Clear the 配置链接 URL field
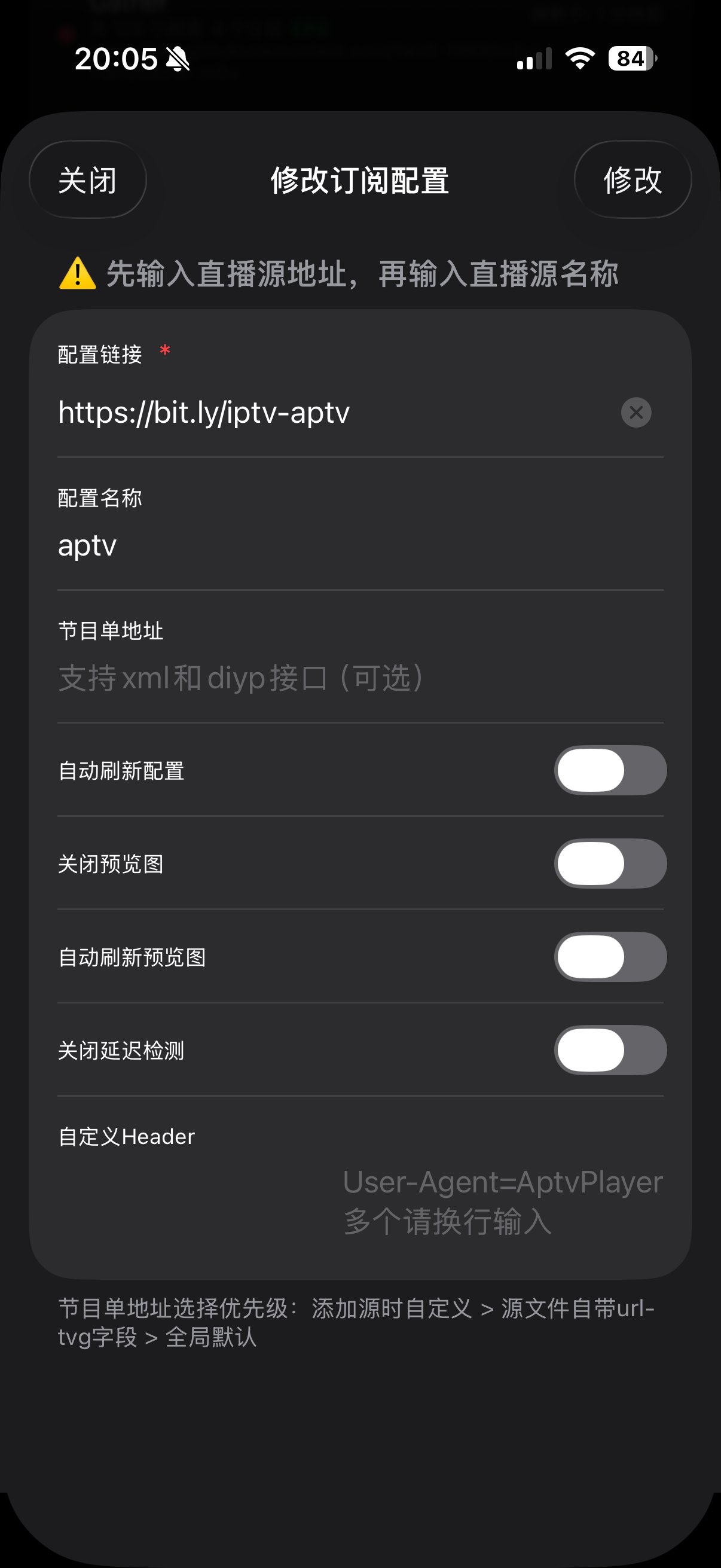 pyautogui.click(x=636, y=413)
